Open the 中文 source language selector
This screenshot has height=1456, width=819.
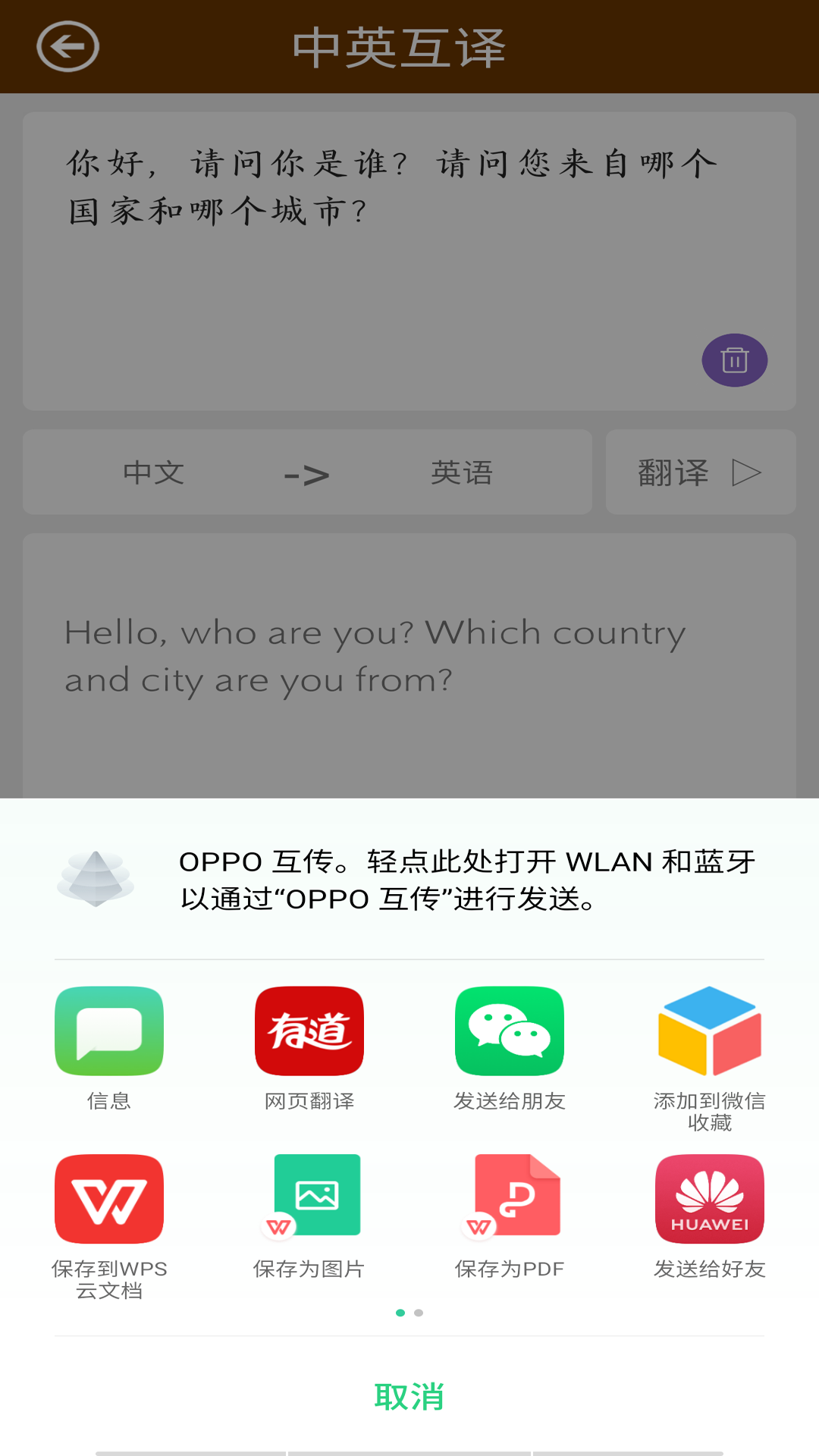point(152,472)
